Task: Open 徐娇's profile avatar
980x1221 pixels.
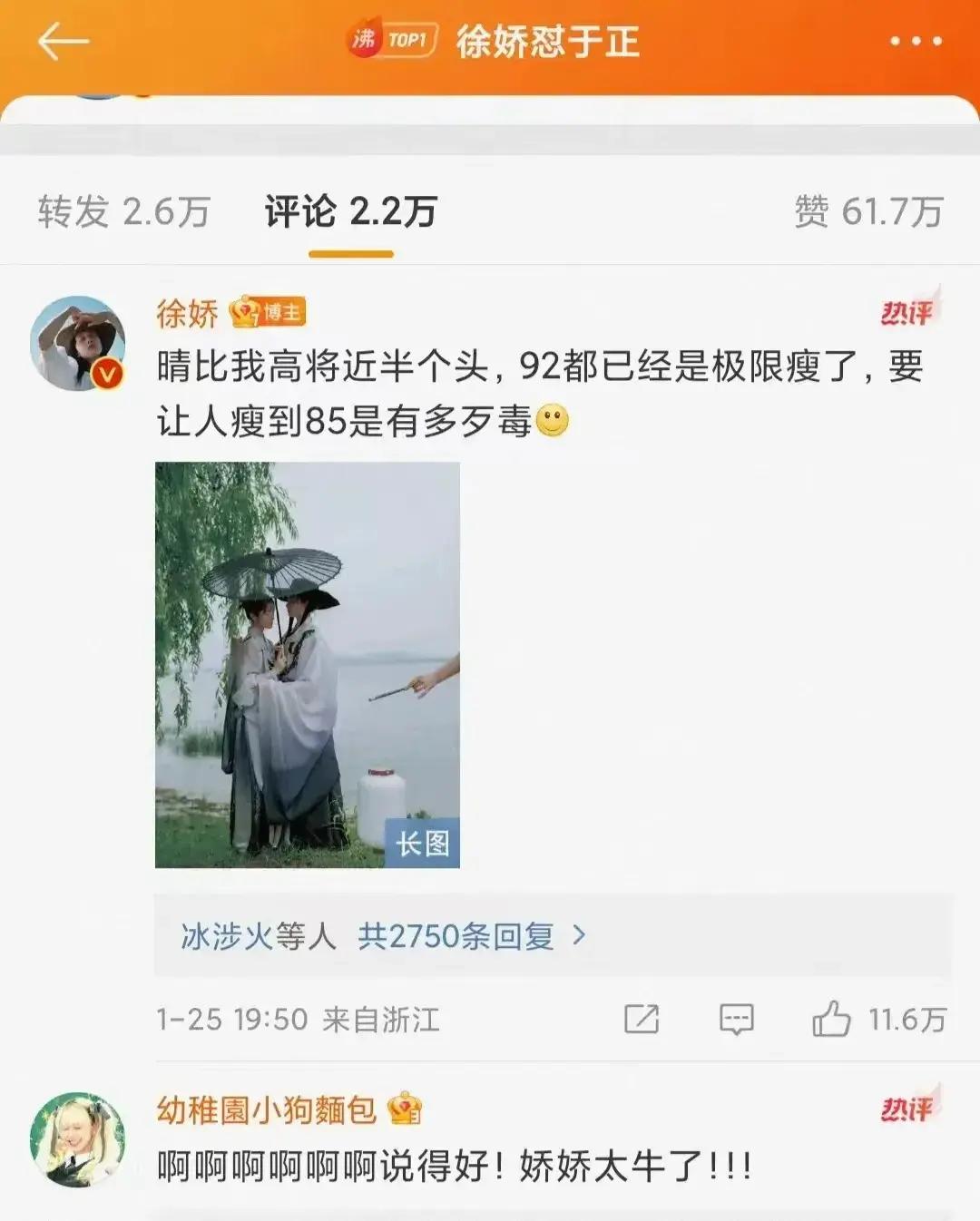Action: (78, 344)
